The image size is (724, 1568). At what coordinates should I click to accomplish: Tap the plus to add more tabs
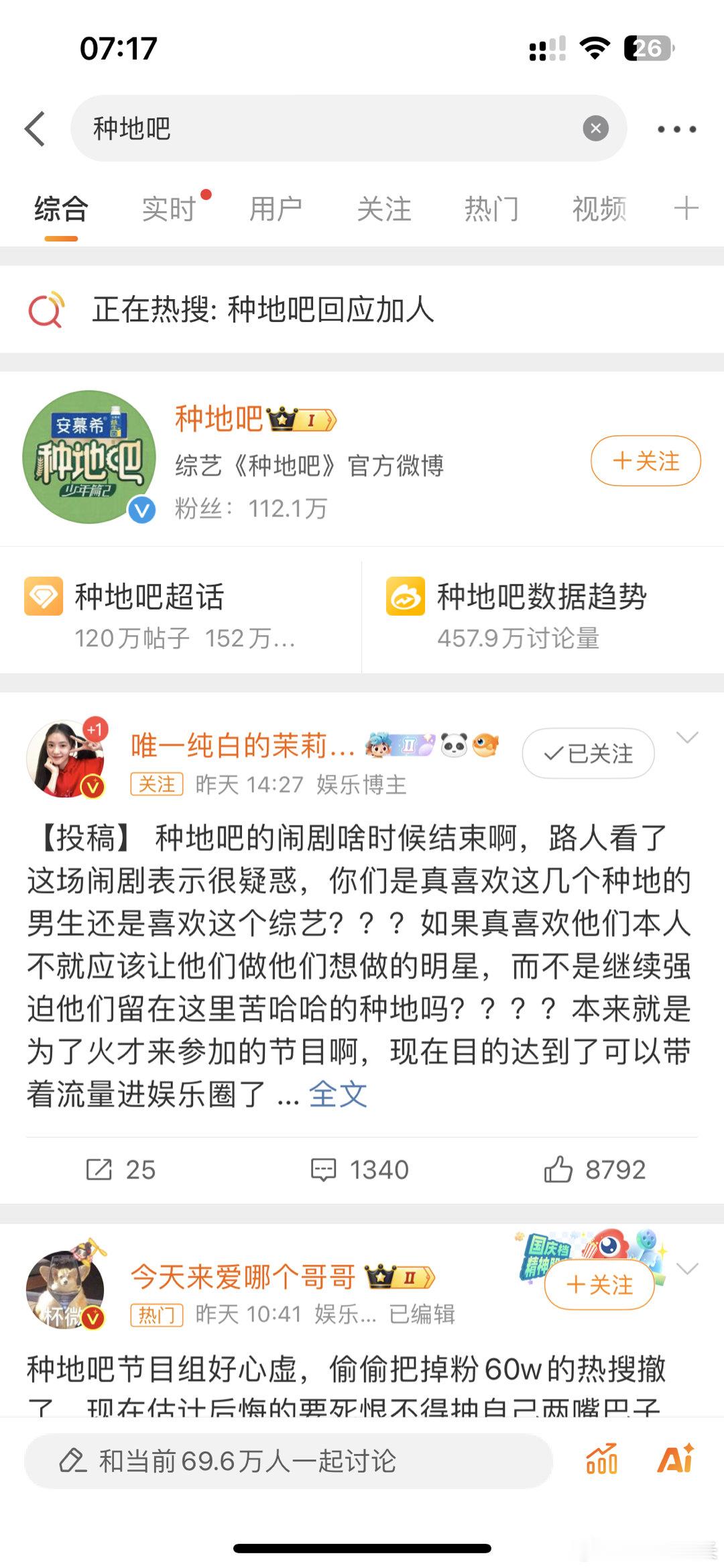click(x=685, y=209)
